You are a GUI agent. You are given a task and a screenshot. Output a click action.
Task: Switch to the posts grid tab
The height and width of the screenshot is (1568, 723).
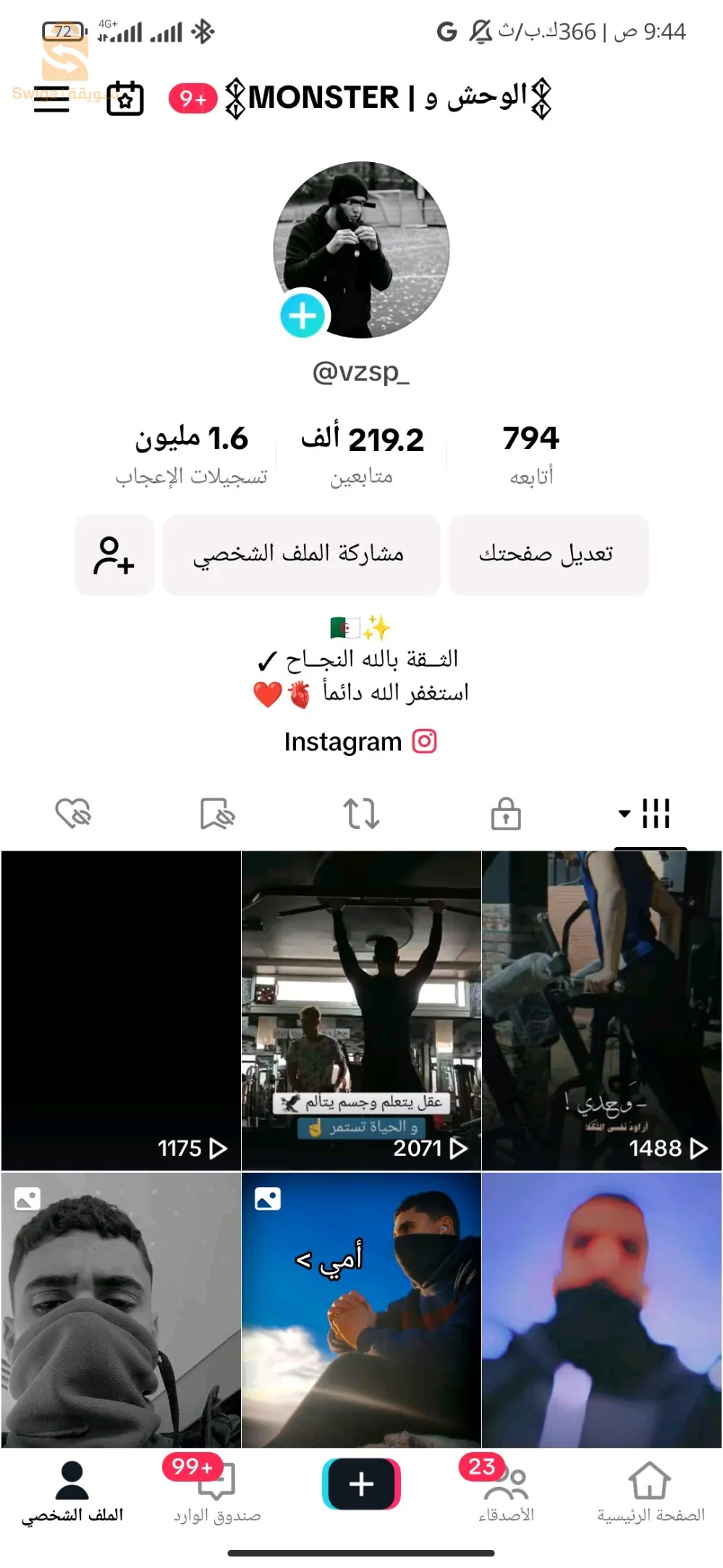(649, 814)
